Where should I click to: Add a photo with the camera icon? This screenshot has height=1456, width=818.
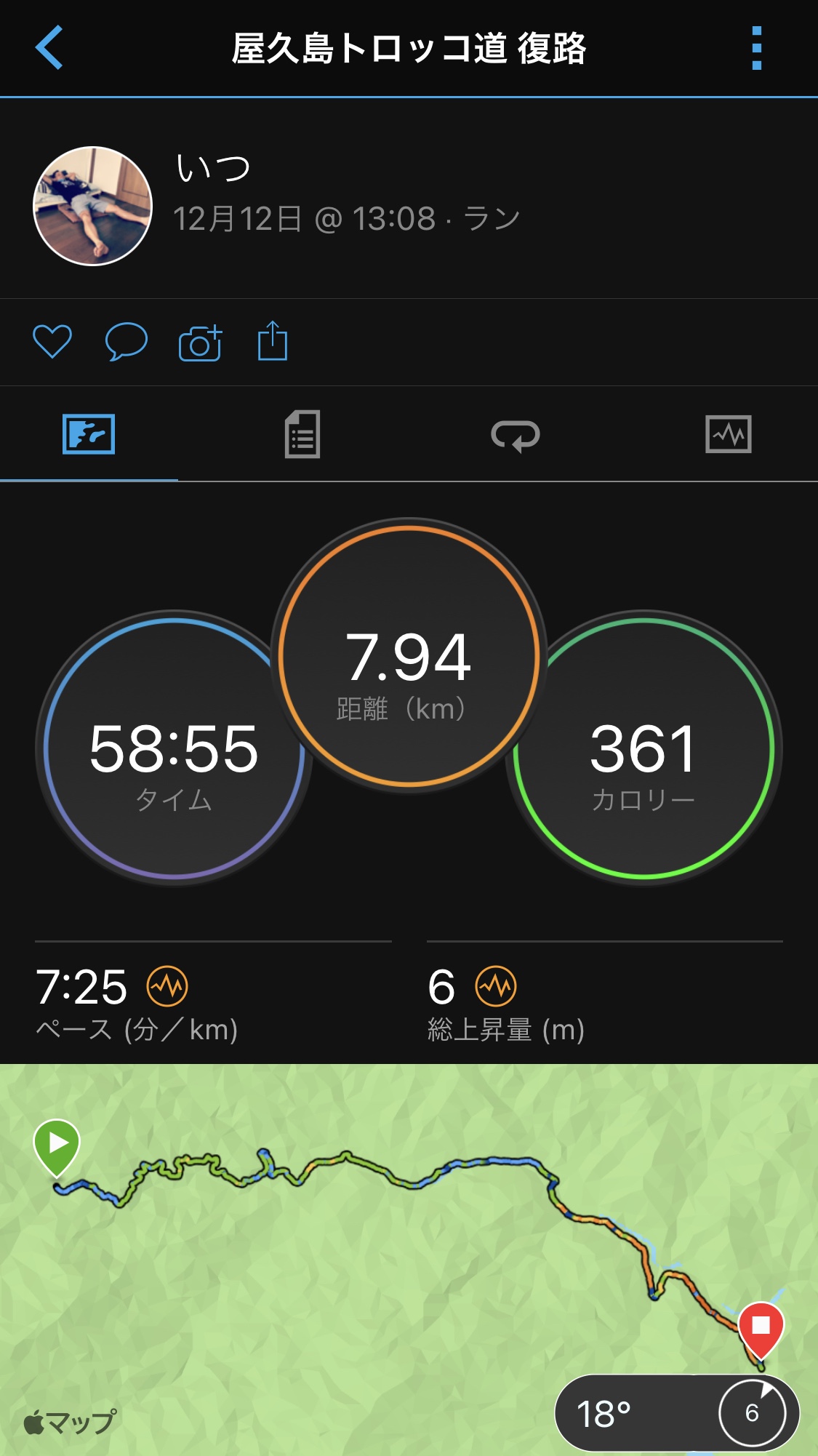click(200, 343)
